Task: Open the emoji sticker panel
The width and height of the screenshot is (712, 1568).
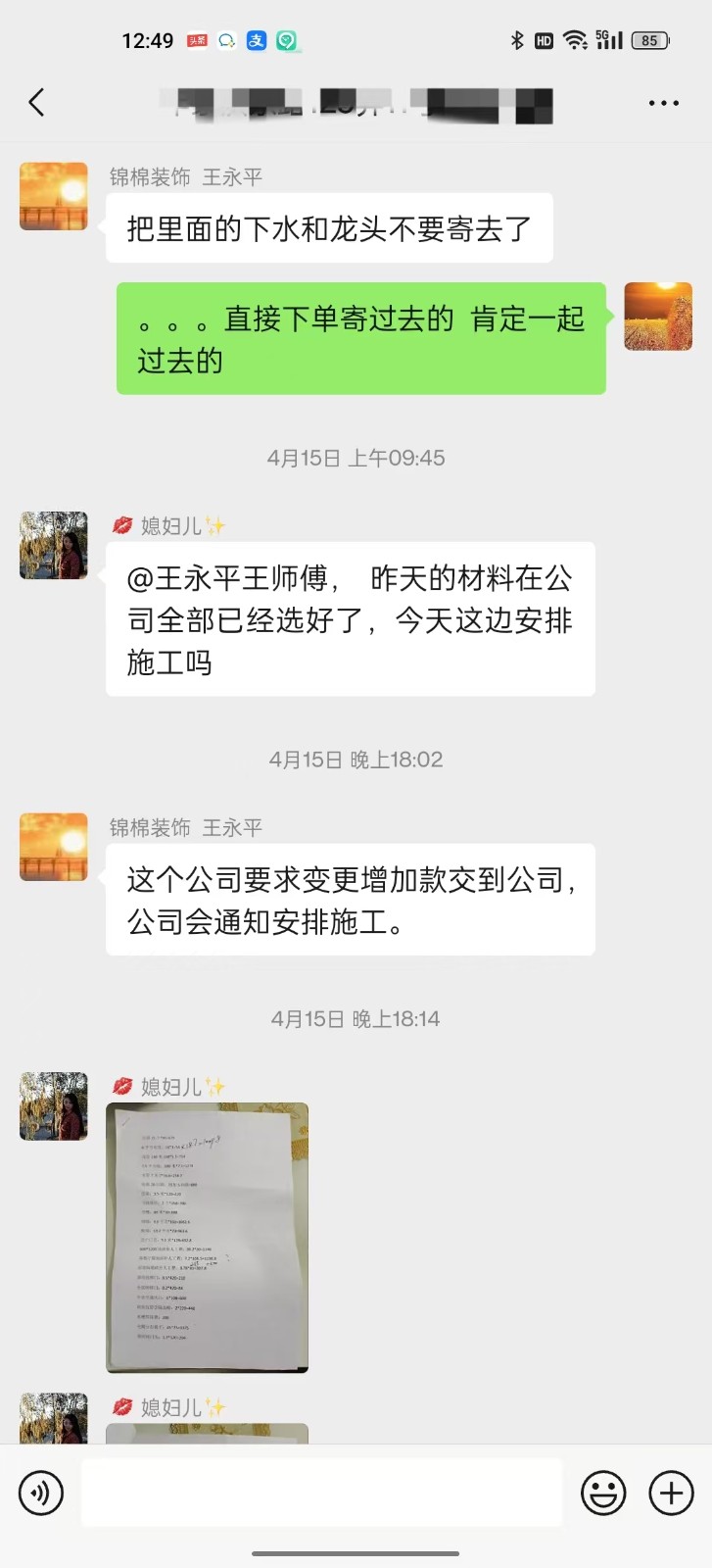Action: click(x=603, y=1493)
